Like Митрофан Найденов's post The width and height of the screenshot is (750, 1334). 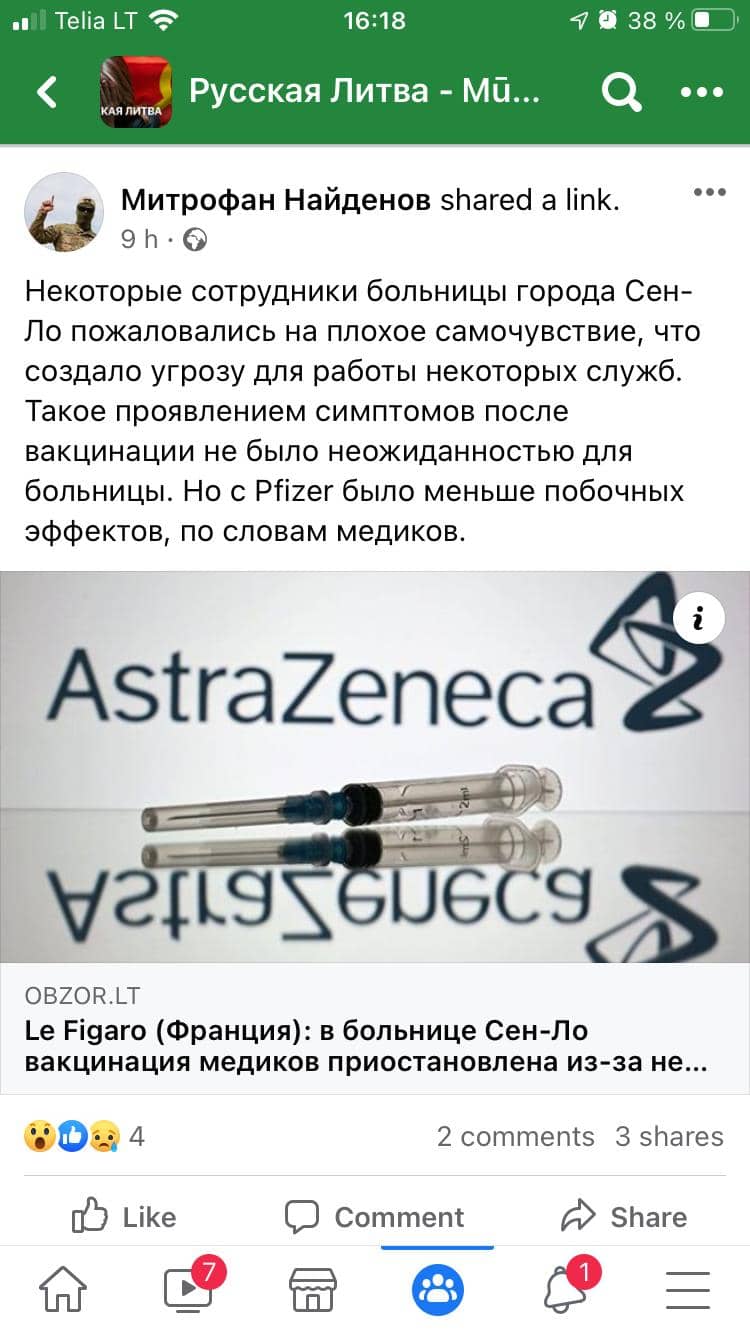coord(124,1217)
